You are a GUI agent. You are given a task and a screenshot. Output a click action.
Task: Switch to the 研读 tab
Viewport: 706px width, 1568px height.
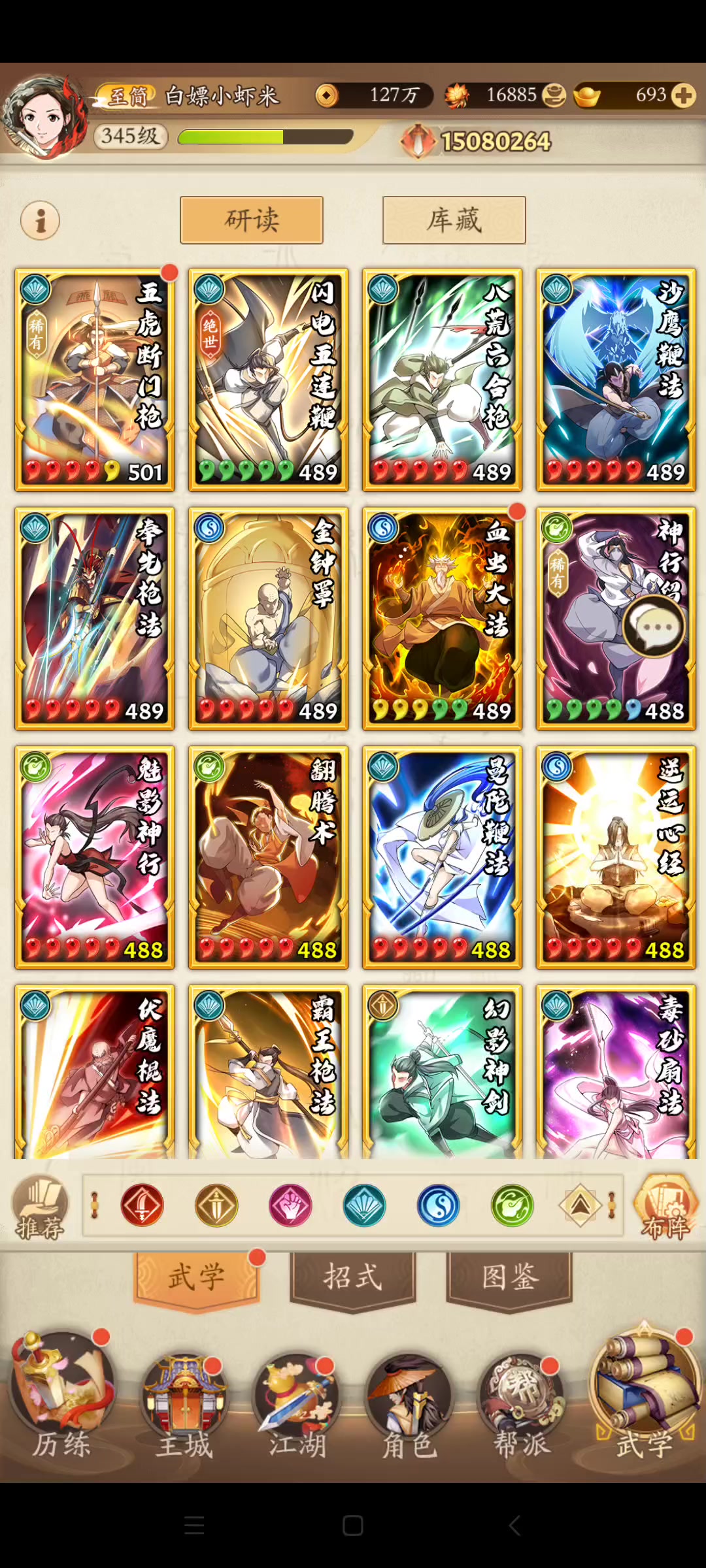(x=252, y=220)
